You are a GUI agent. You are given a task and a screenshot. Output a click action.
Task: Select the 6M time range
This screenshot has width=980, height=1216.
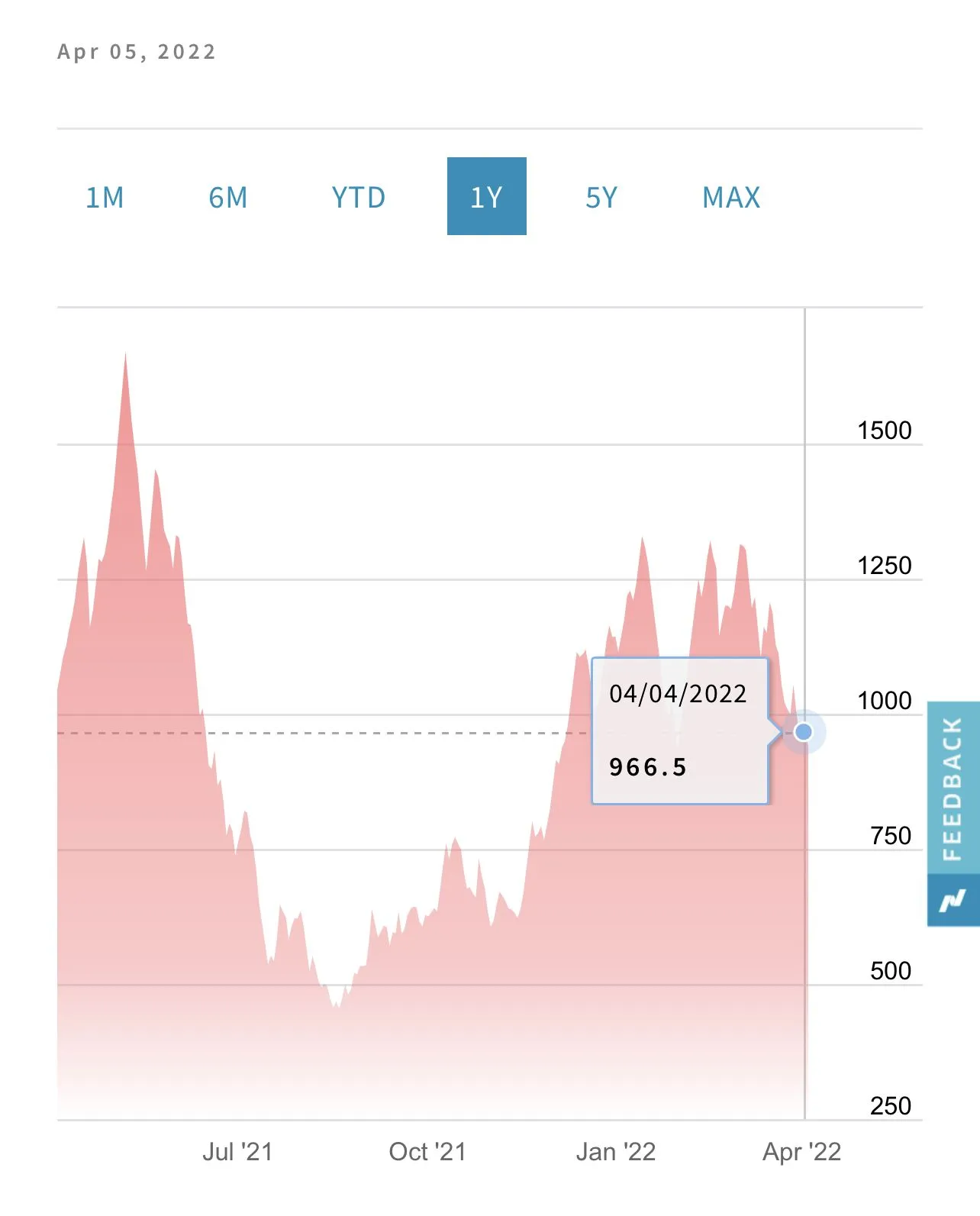pos(228,197)
